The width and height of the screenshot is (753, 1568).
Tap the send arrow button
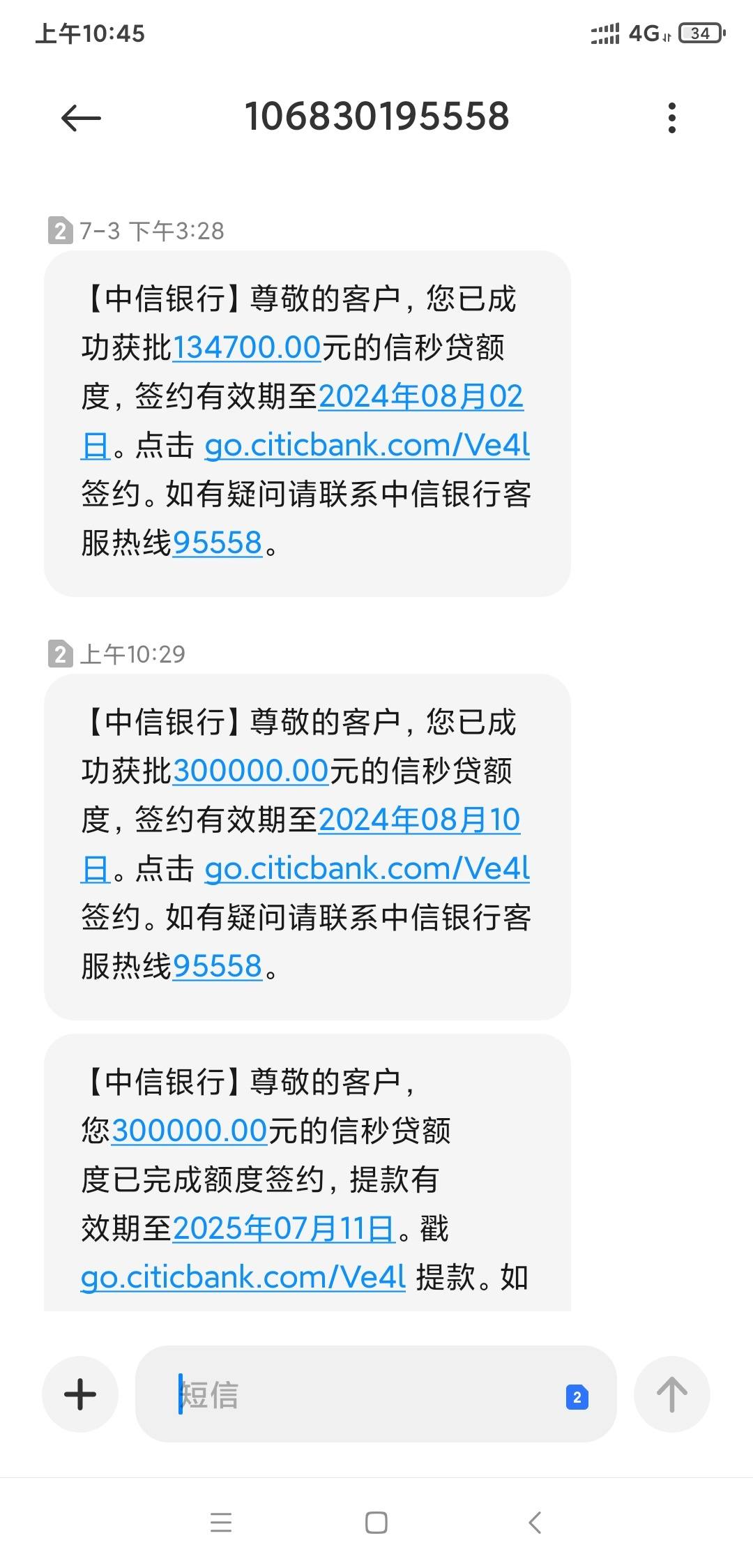point(671,1395)
